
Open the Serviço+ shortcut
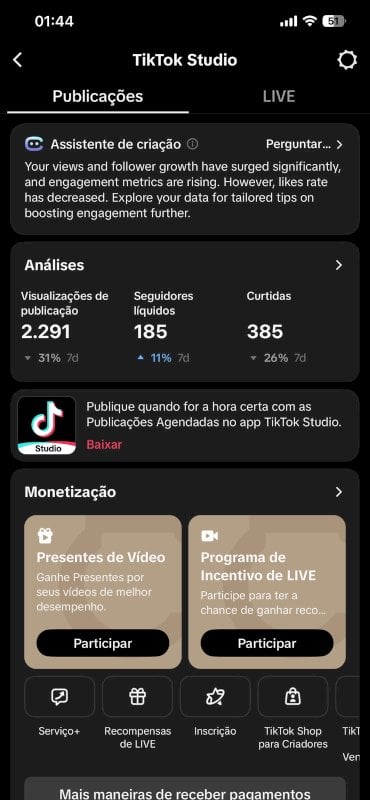tap(59, 697)
